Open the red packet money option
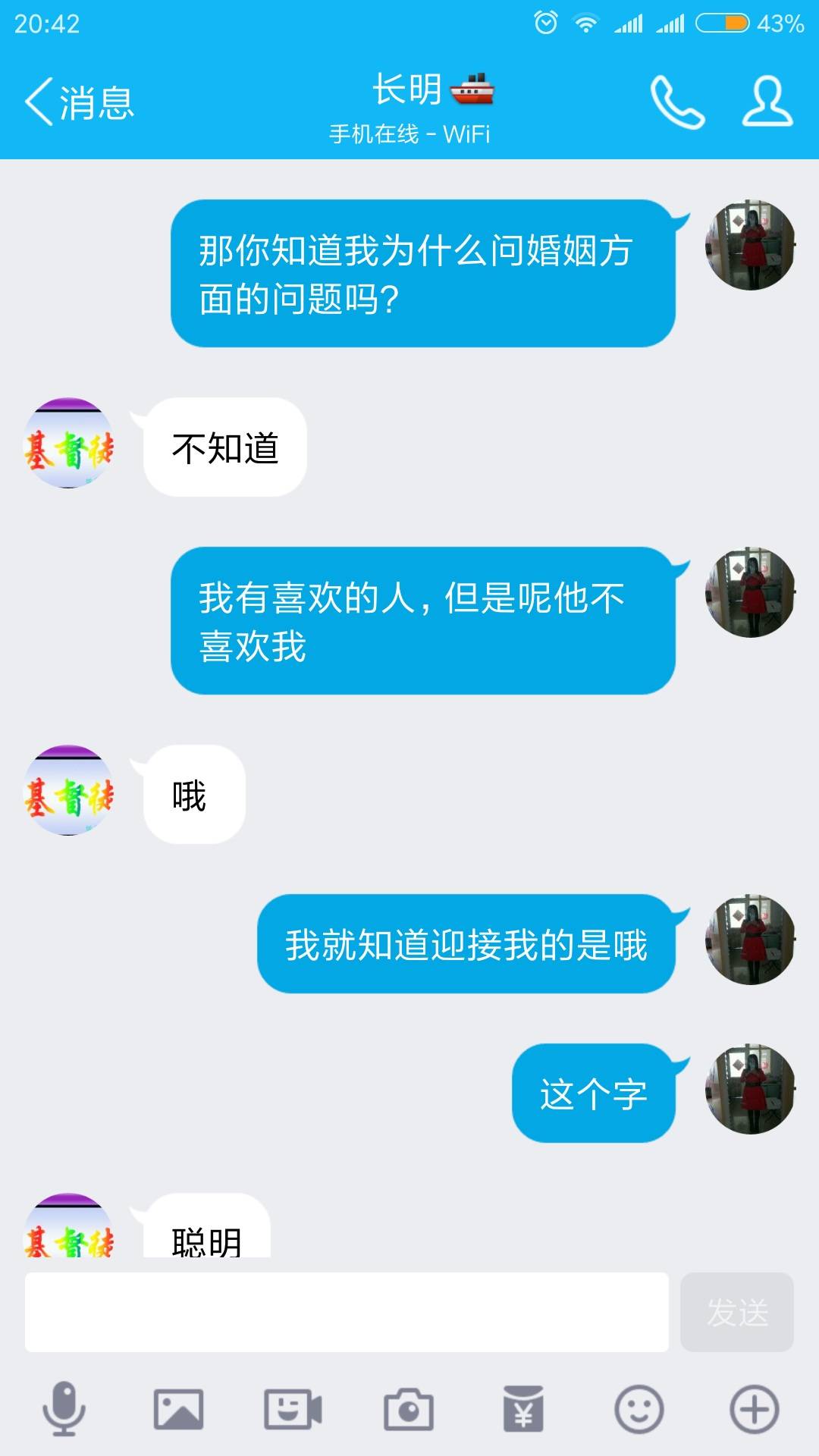The height and width of the screenshot is (1456, 819). point(523,1409)
